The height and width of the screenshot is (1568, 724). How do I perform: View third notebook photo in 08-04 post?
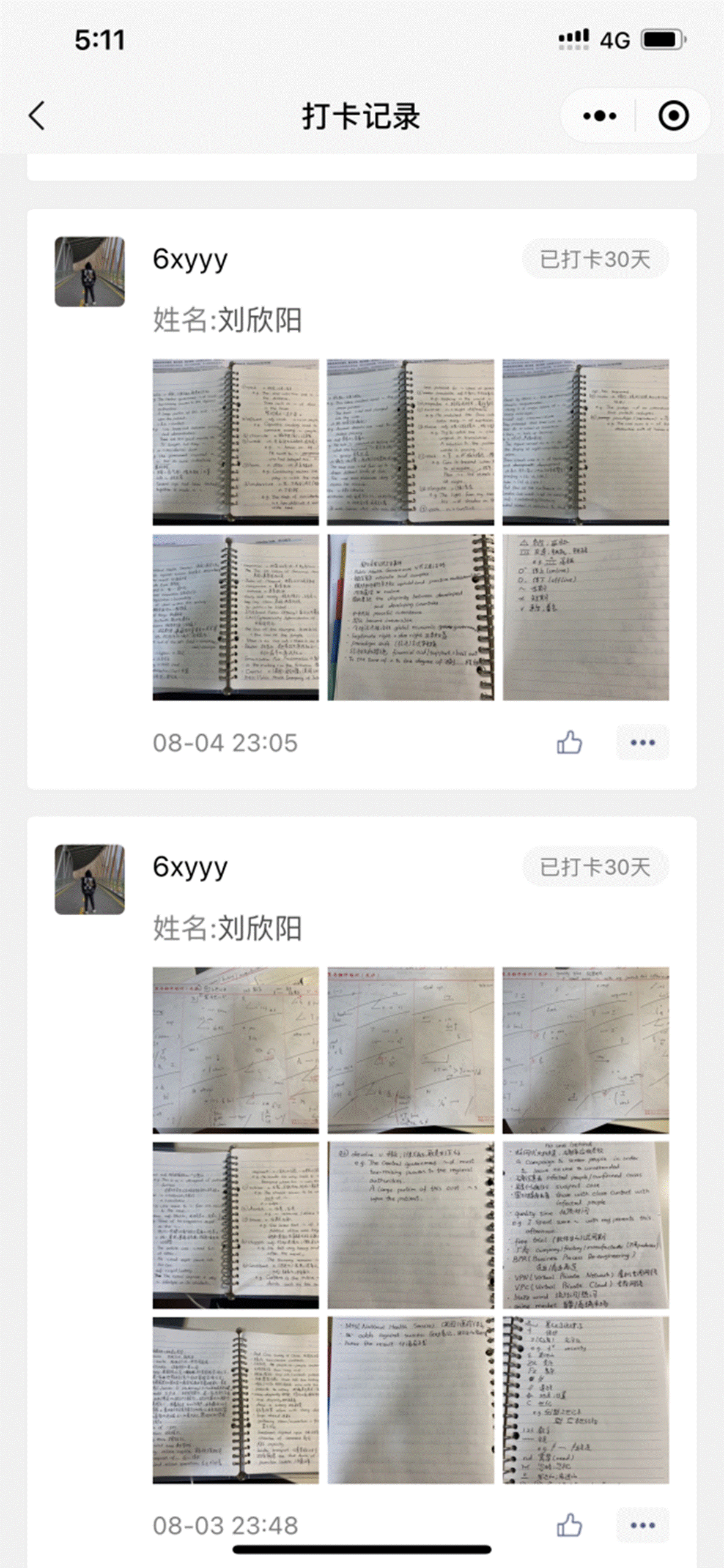[585, 442]
